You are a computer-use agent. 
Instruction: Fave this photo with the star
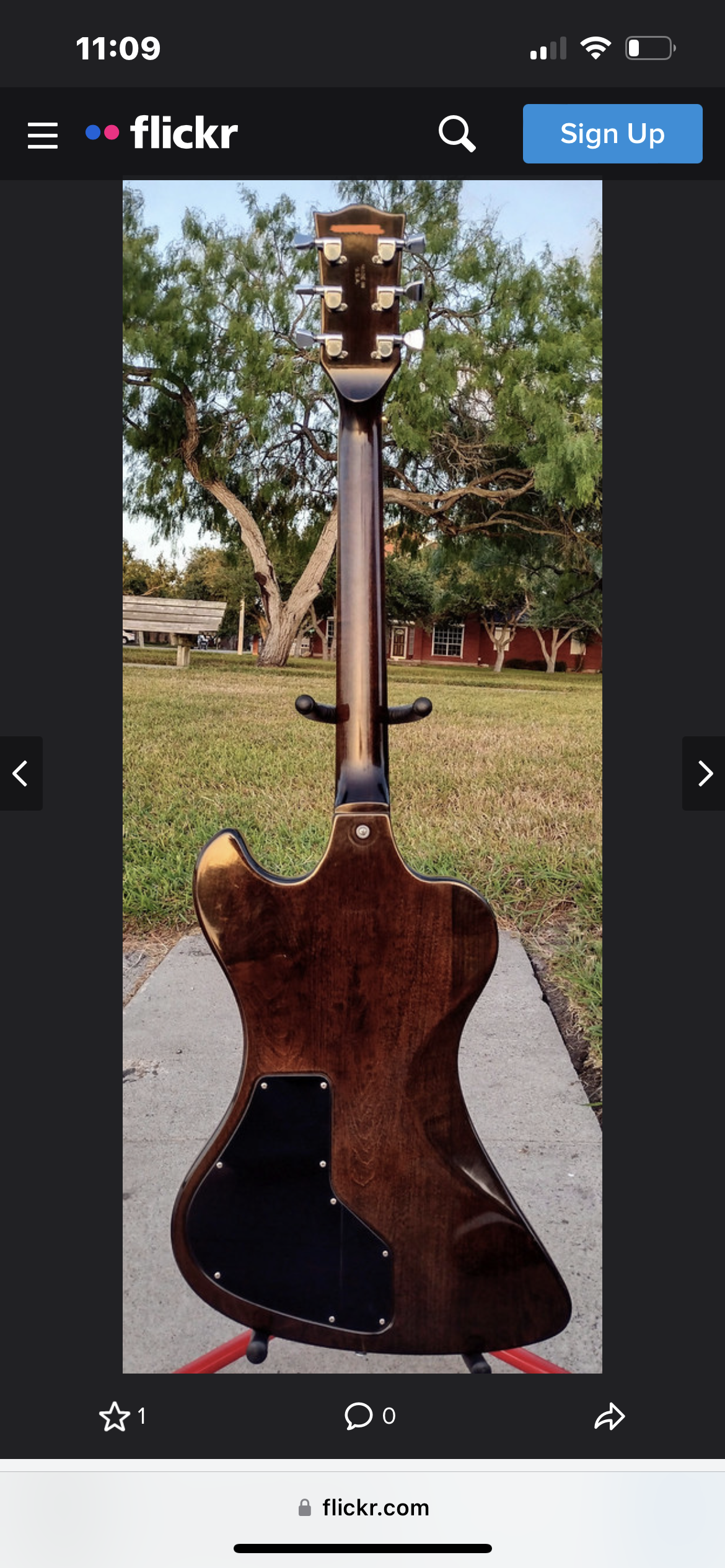point(115,1416)
